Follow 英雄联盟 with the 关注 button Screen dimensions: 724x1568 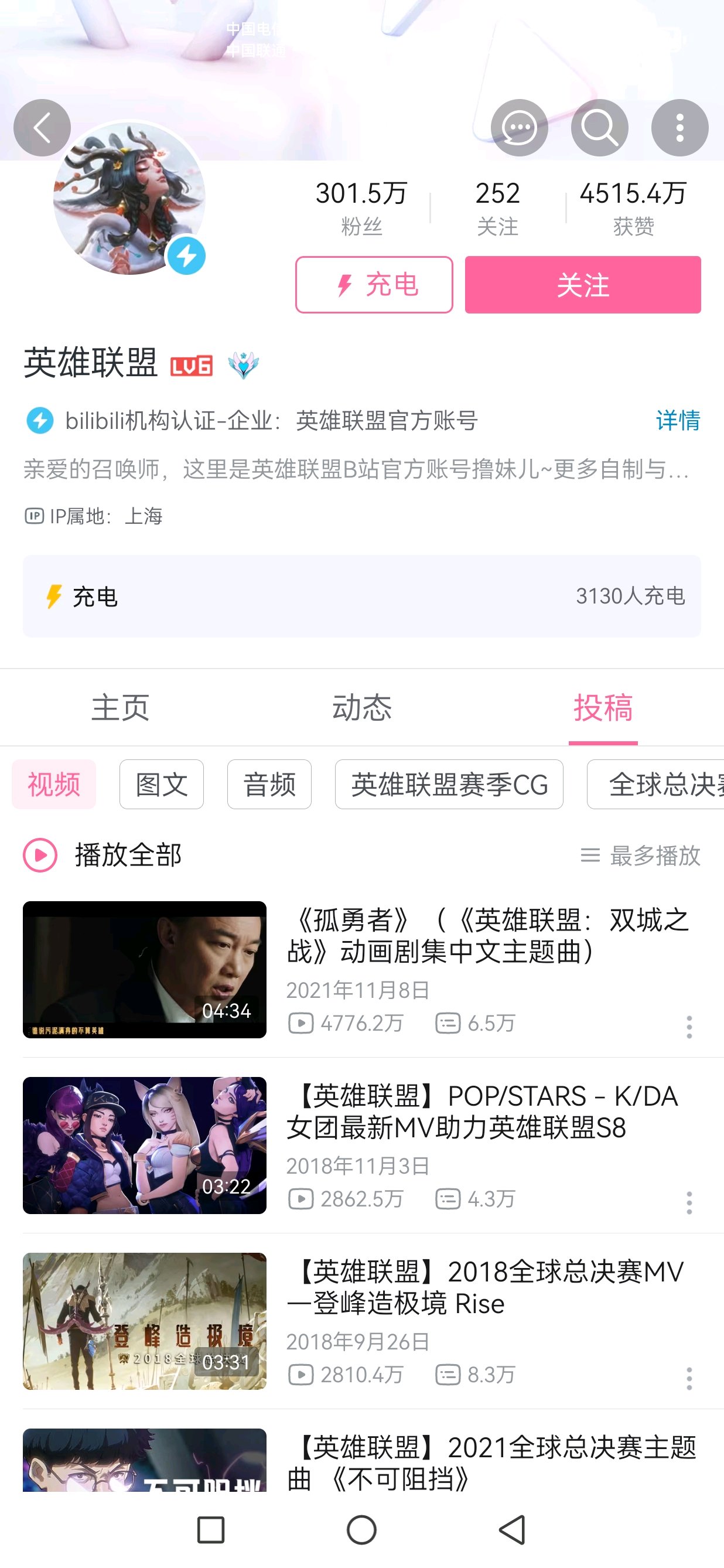click(582, 285)
